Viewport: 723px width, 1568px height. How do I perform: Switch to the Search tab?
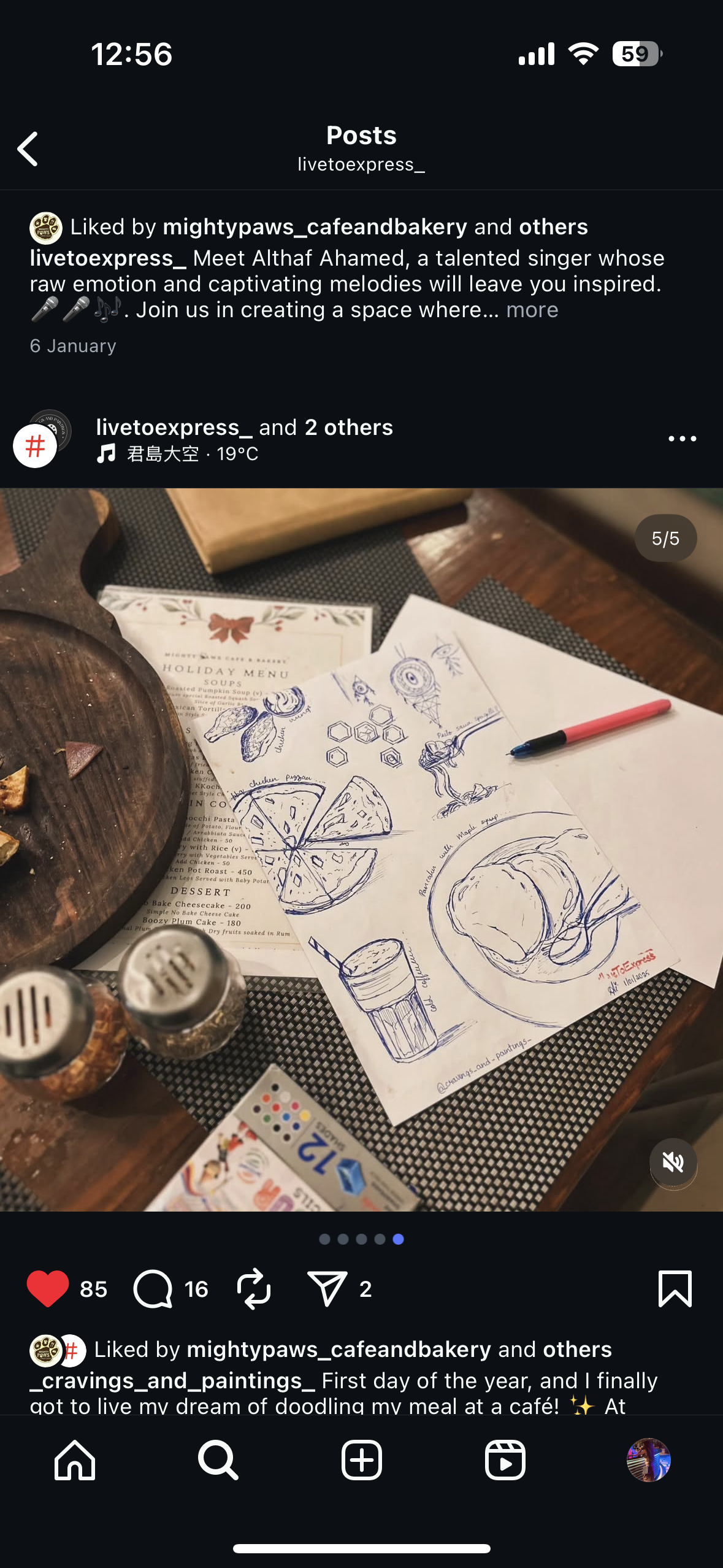pos(218,1460)
